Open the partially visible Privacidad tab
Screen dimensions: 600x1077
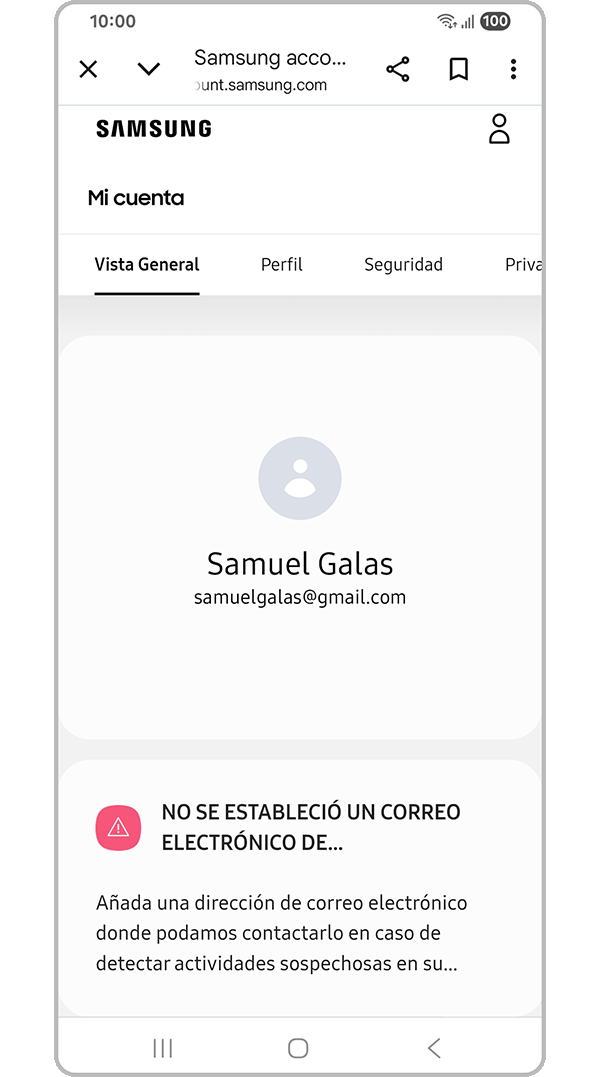(523, 265)
